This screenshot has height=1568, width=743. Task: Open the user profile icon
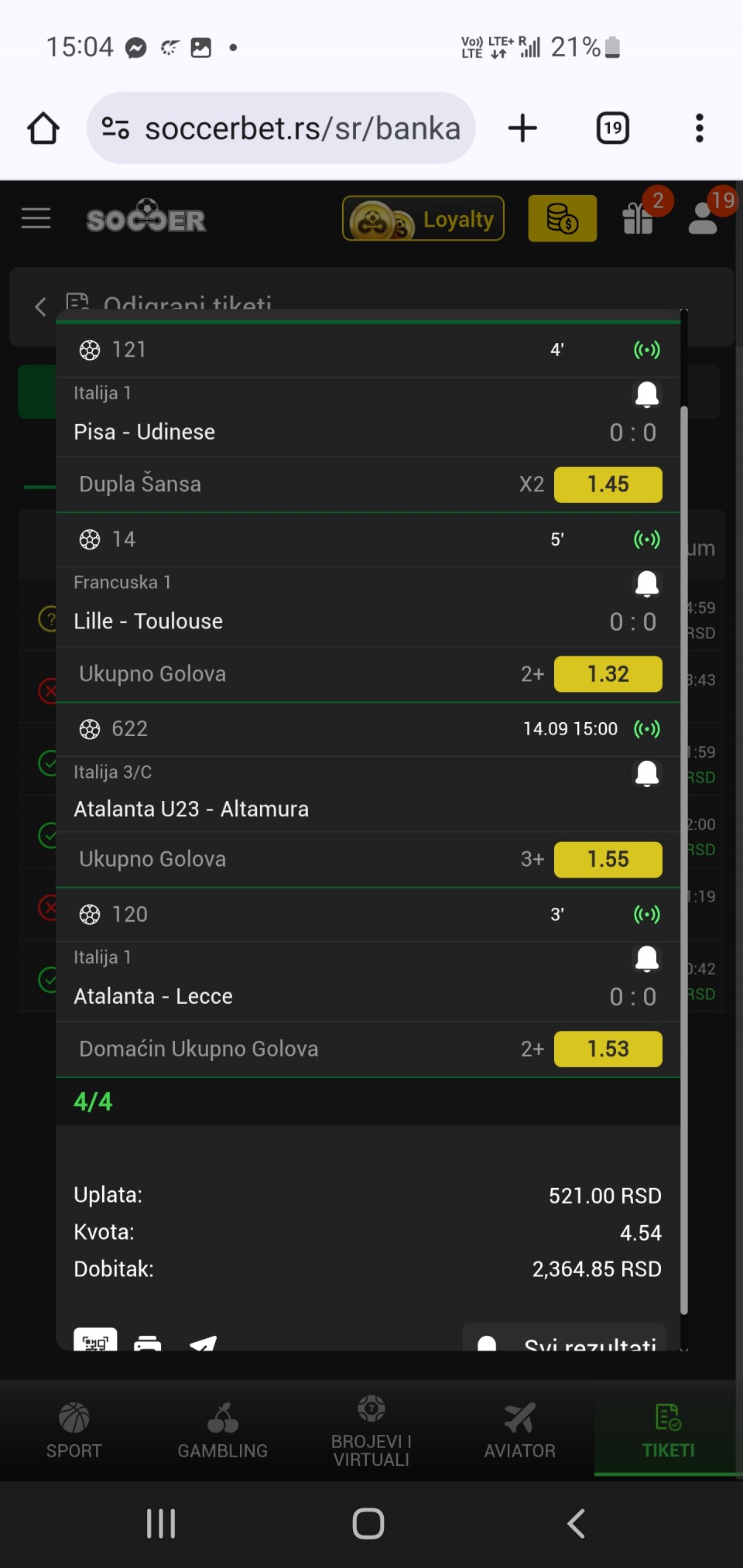pos(704,218)
